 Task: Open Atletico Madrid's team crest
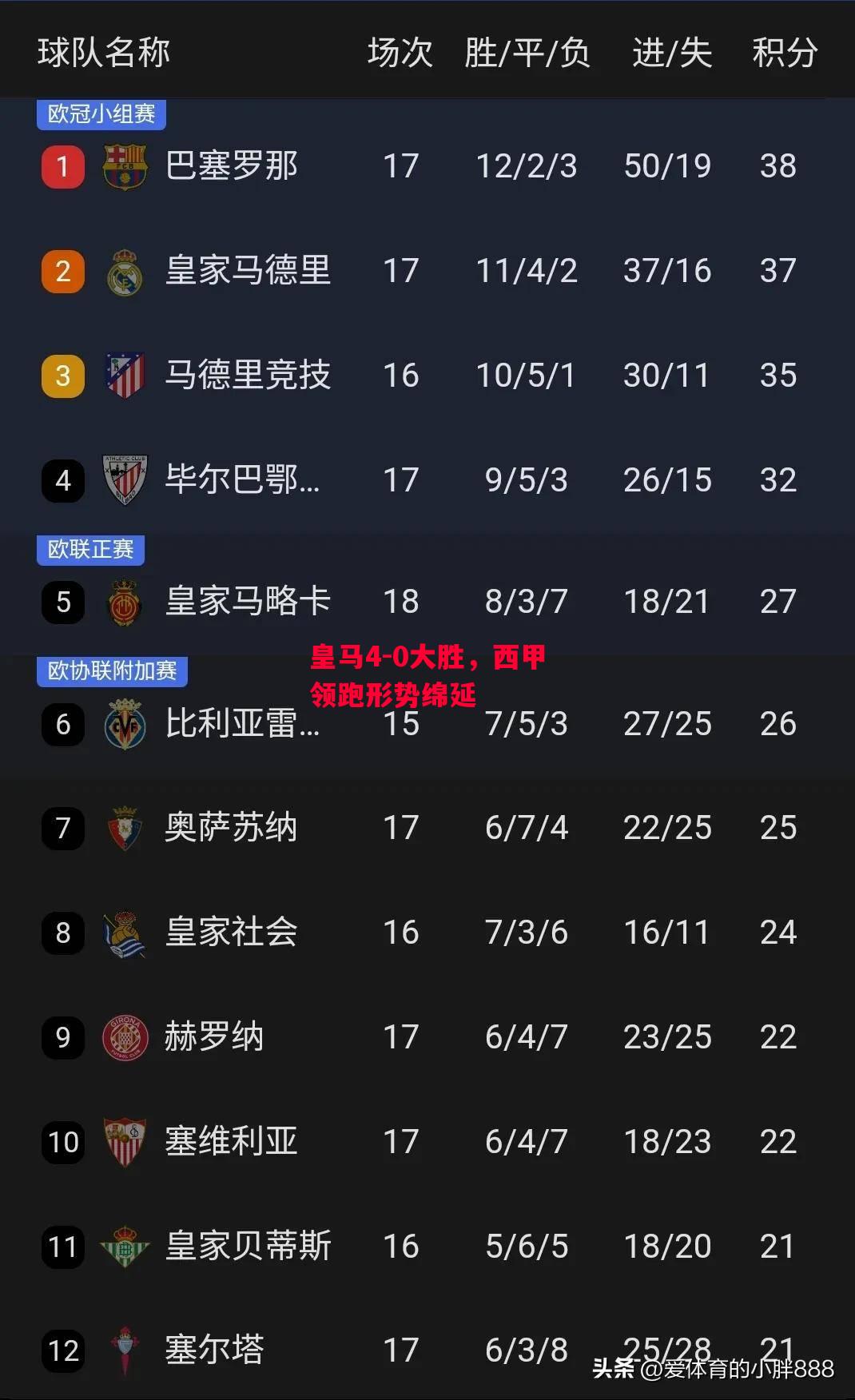click(x=124, y=376)
